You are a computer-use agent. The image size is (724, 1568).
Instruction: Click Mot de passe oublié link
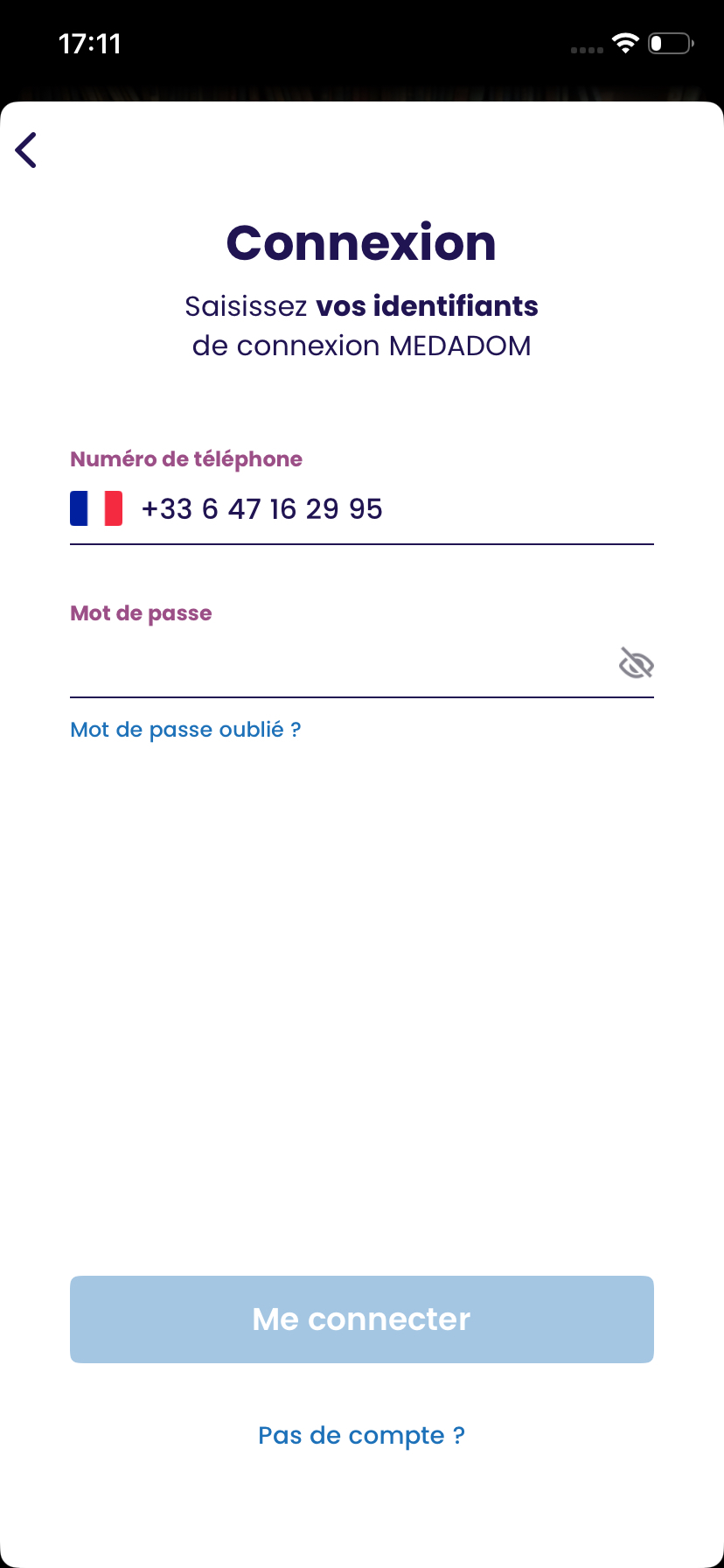[x=184, y=729]
